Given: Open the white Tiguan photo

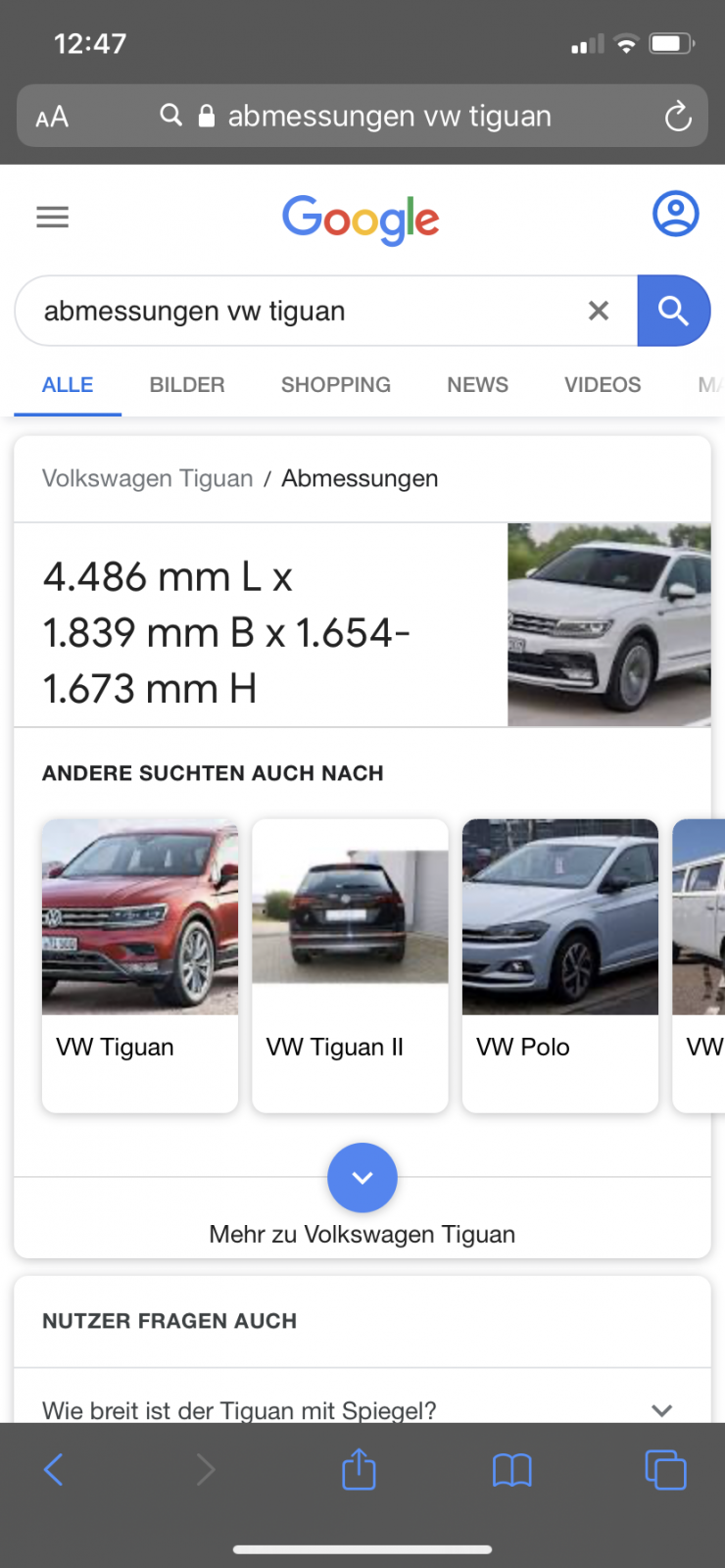Looking at the screenshot, I should tap(608, 624).
